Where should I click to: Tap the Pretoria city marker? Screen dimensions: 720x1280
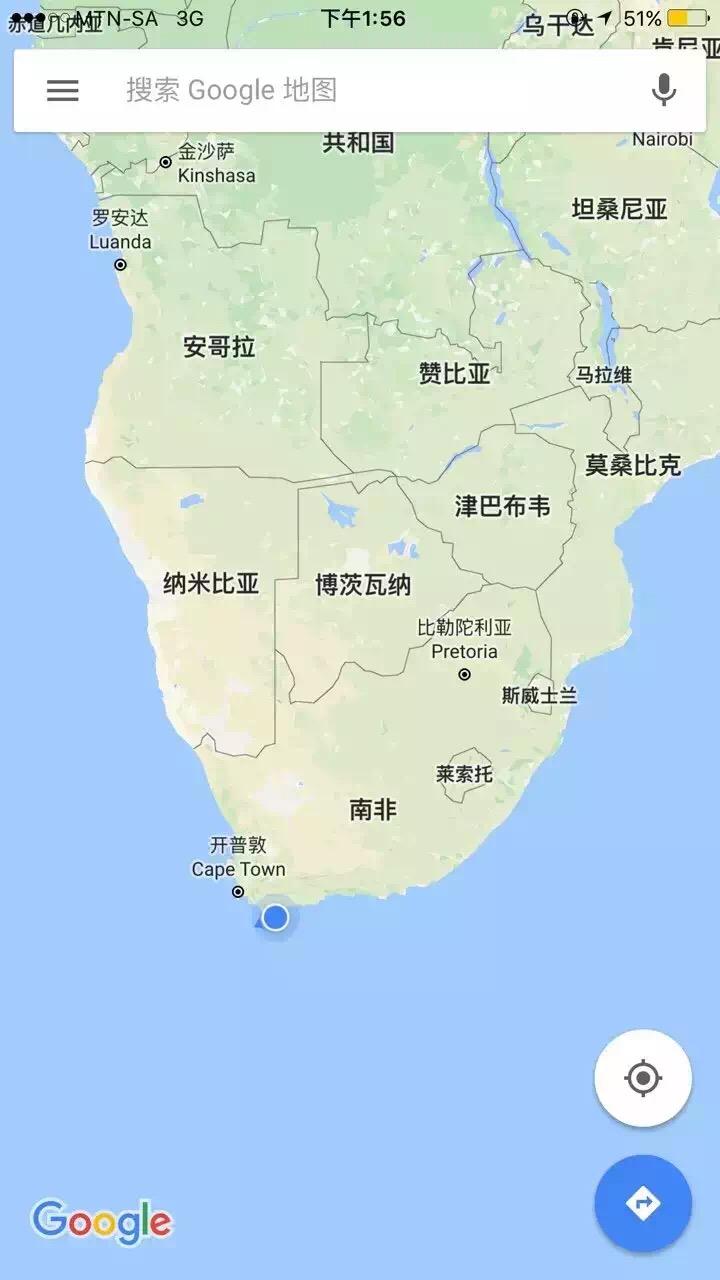(x=463, y=673)
